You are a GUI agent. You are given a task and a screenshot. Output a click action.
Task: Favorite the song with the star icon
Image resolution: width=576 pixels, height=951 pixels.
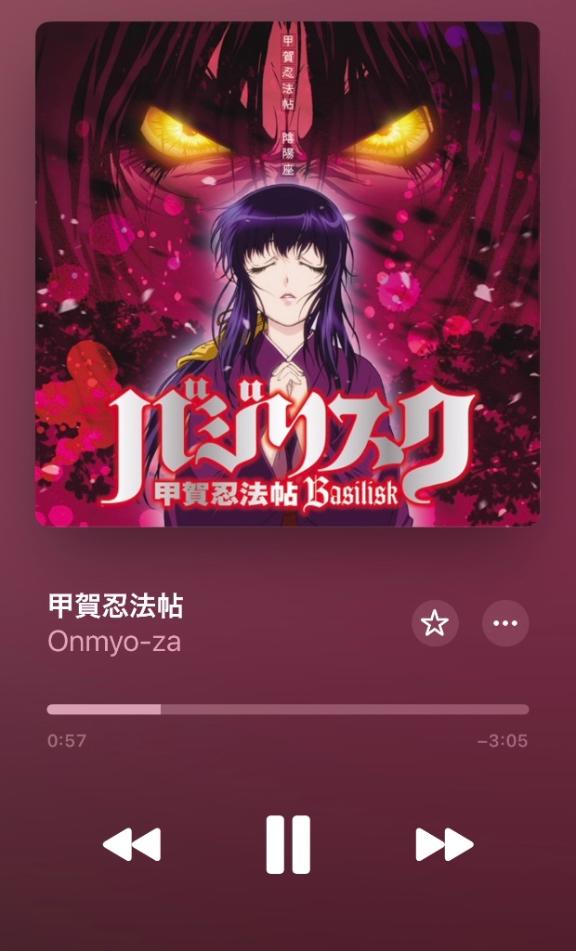(x=435, y=623)
